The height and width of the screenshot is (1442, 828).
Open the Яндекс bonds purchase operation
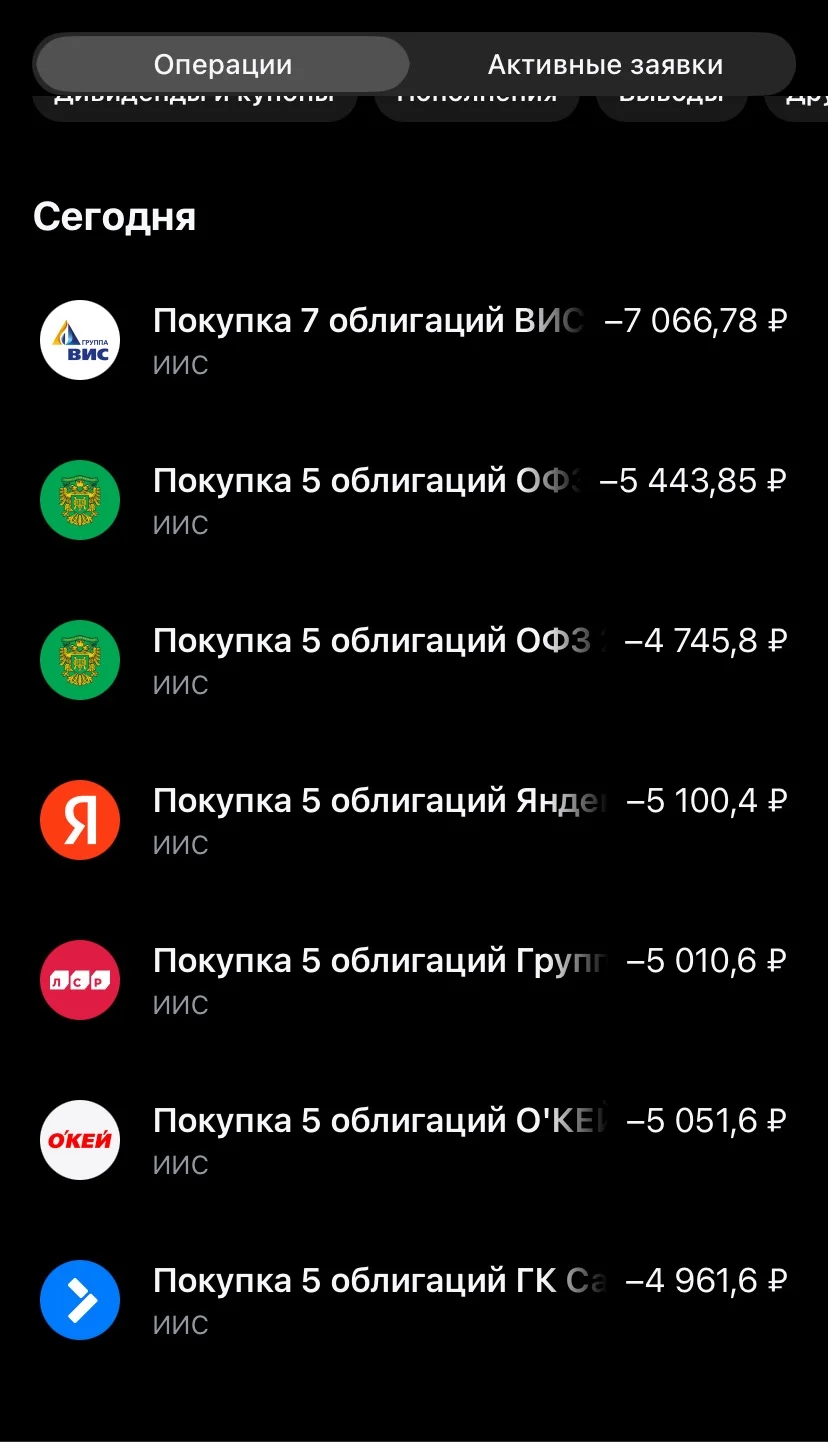[x=414, y=820]
